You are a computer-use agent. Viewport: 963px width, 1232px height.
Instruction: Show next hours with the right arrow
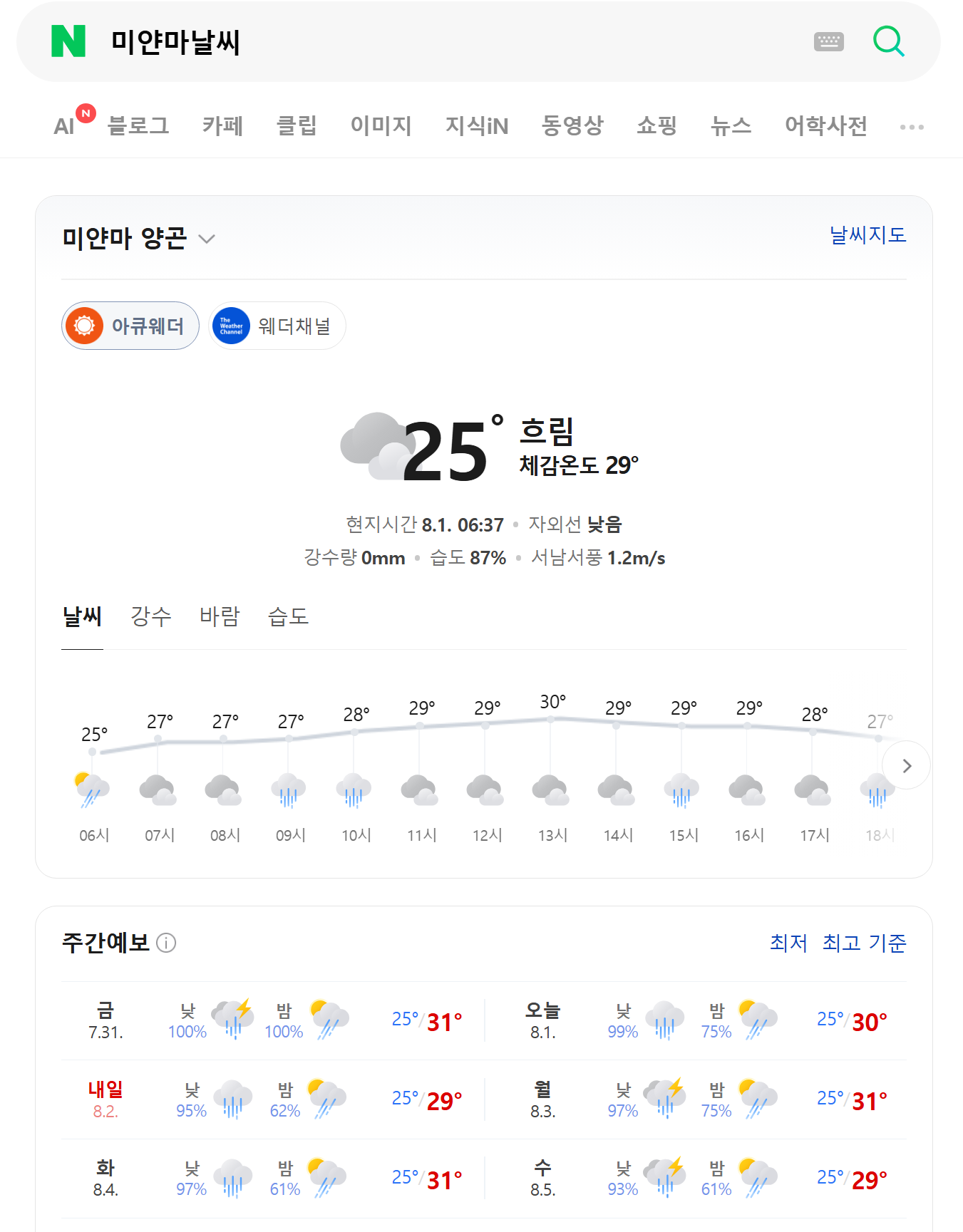point(906,765)
